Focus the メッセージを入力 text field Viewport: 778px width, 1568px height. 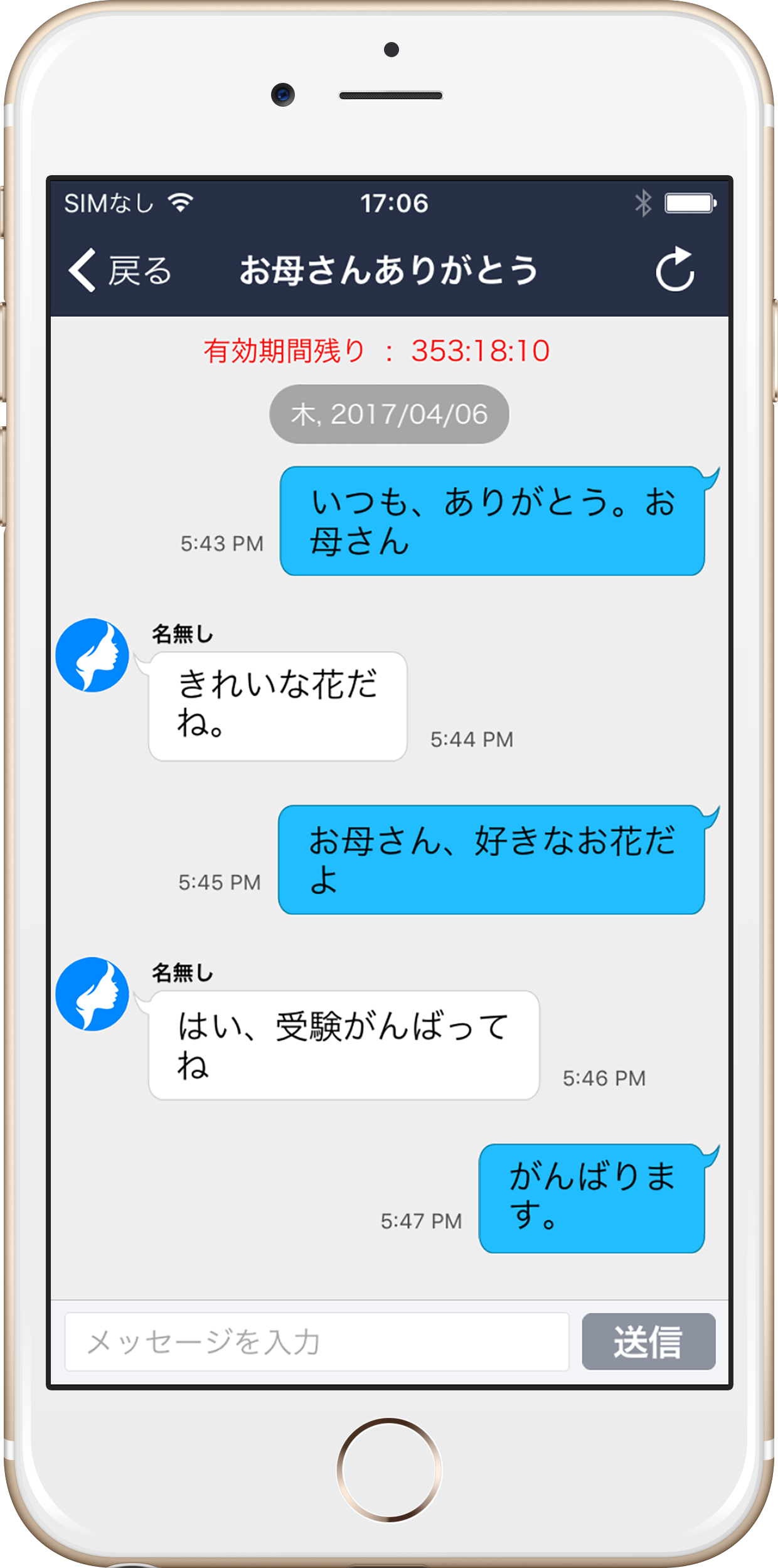[x=317, y=1342]
